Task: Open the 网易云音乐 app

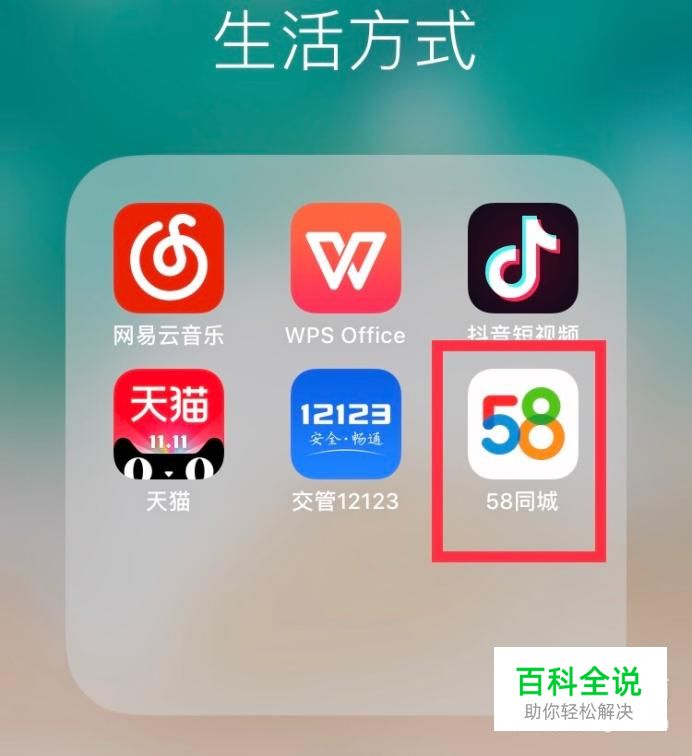Action: 169,258
